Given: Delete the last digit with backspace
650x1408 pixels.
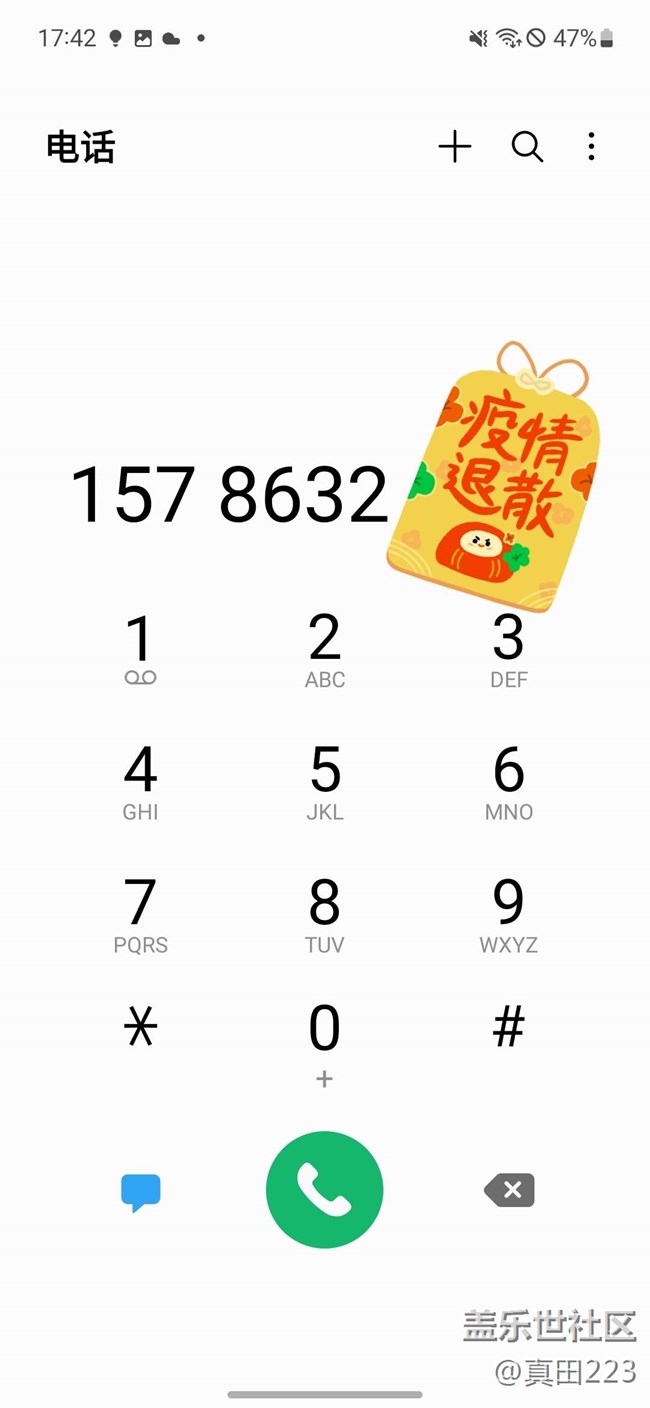Looking at the screenshot, I should [509, 1190].
